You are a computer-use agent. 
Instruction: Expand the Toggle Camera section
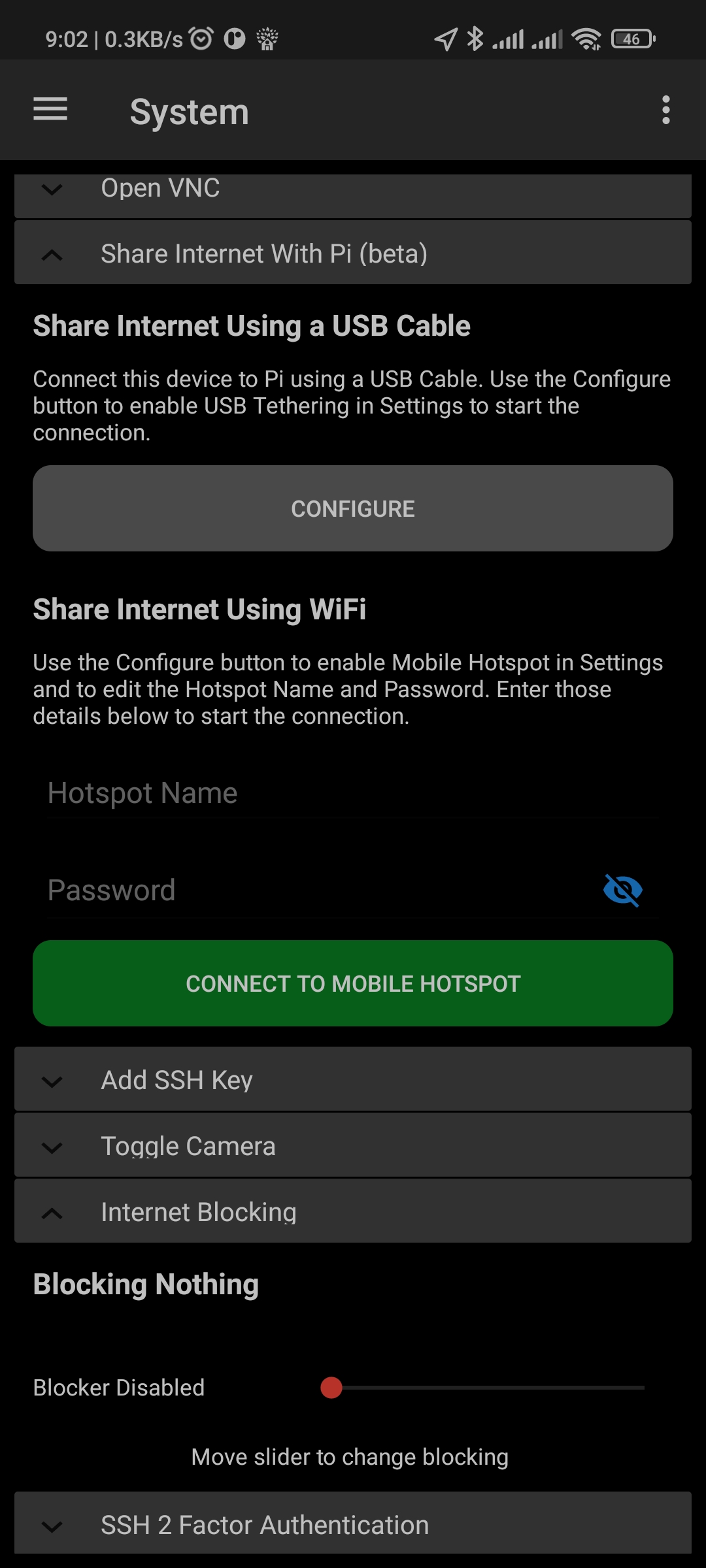tap(353, 1145)
